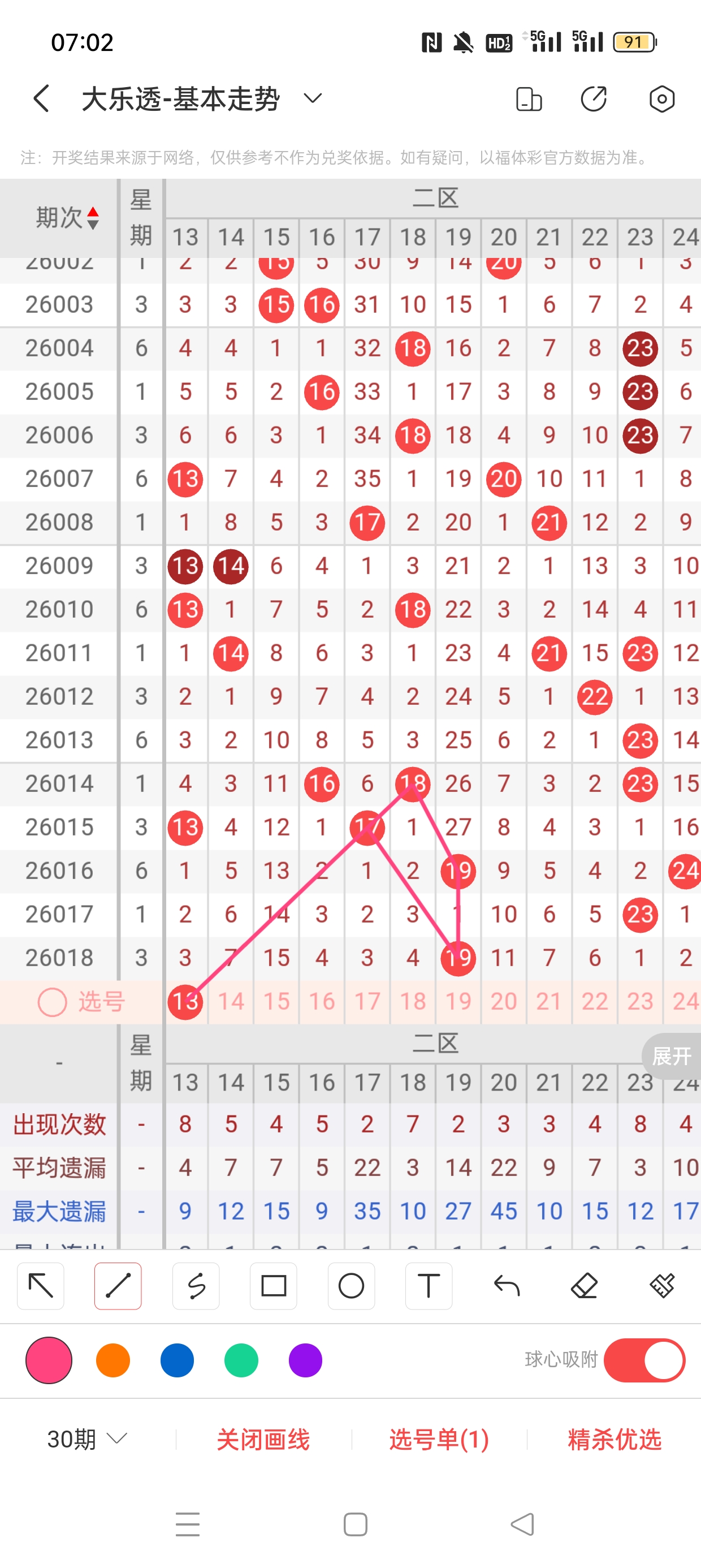Viewport: 701px width, 1568px height.
Task: Pick the freehand curve tool
Action: (196, 1286)
